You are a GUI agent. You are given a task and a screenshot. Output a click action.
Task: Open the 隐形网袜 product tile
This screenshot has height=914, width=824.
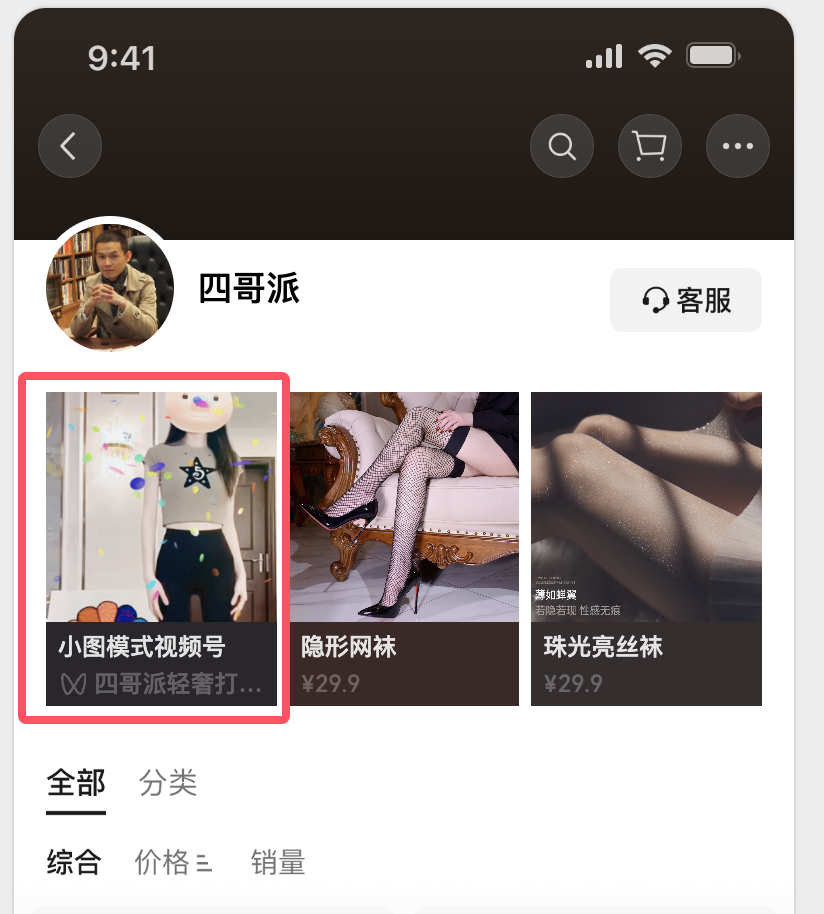(404, 548)
